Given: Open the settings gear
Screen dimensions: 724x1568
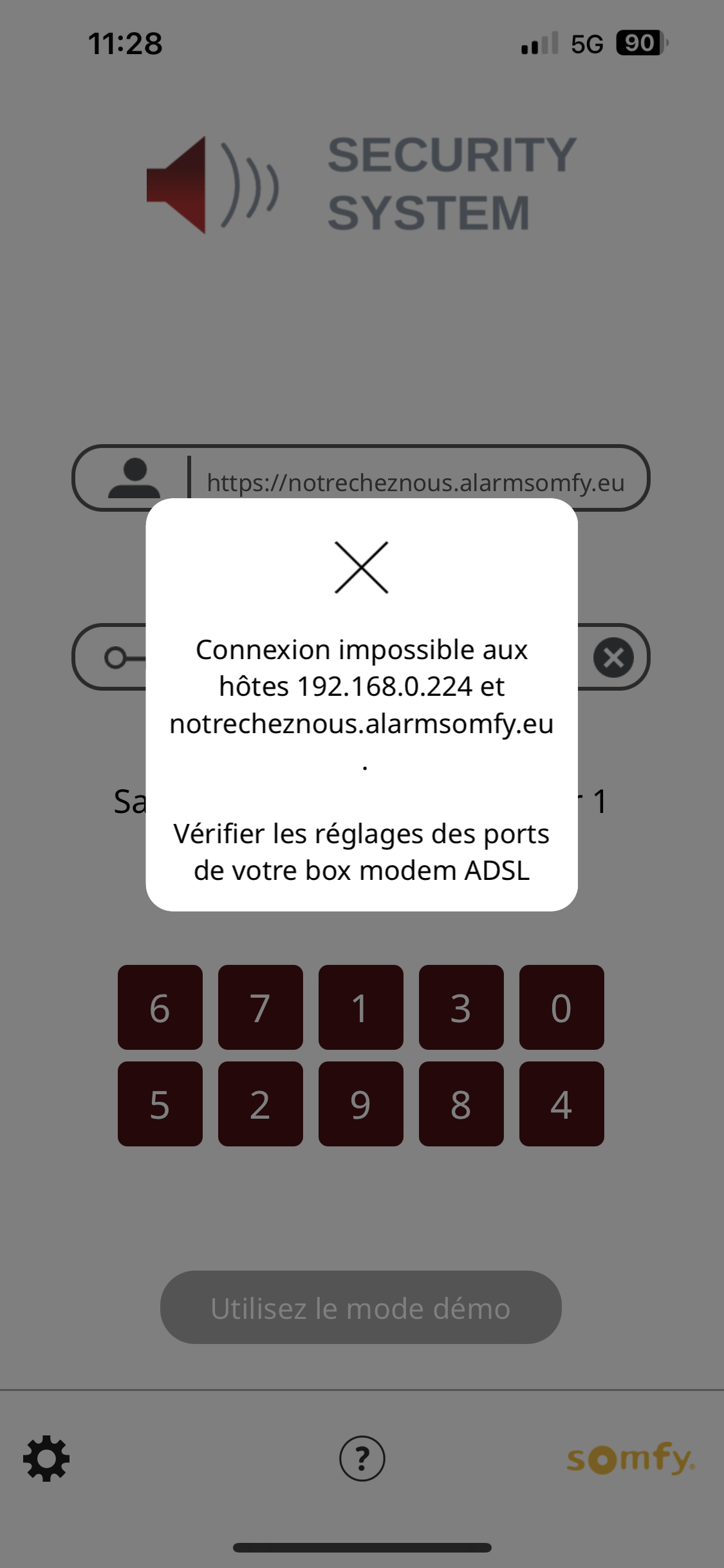Looking at the screenshot, I should tap(46, 1459).
